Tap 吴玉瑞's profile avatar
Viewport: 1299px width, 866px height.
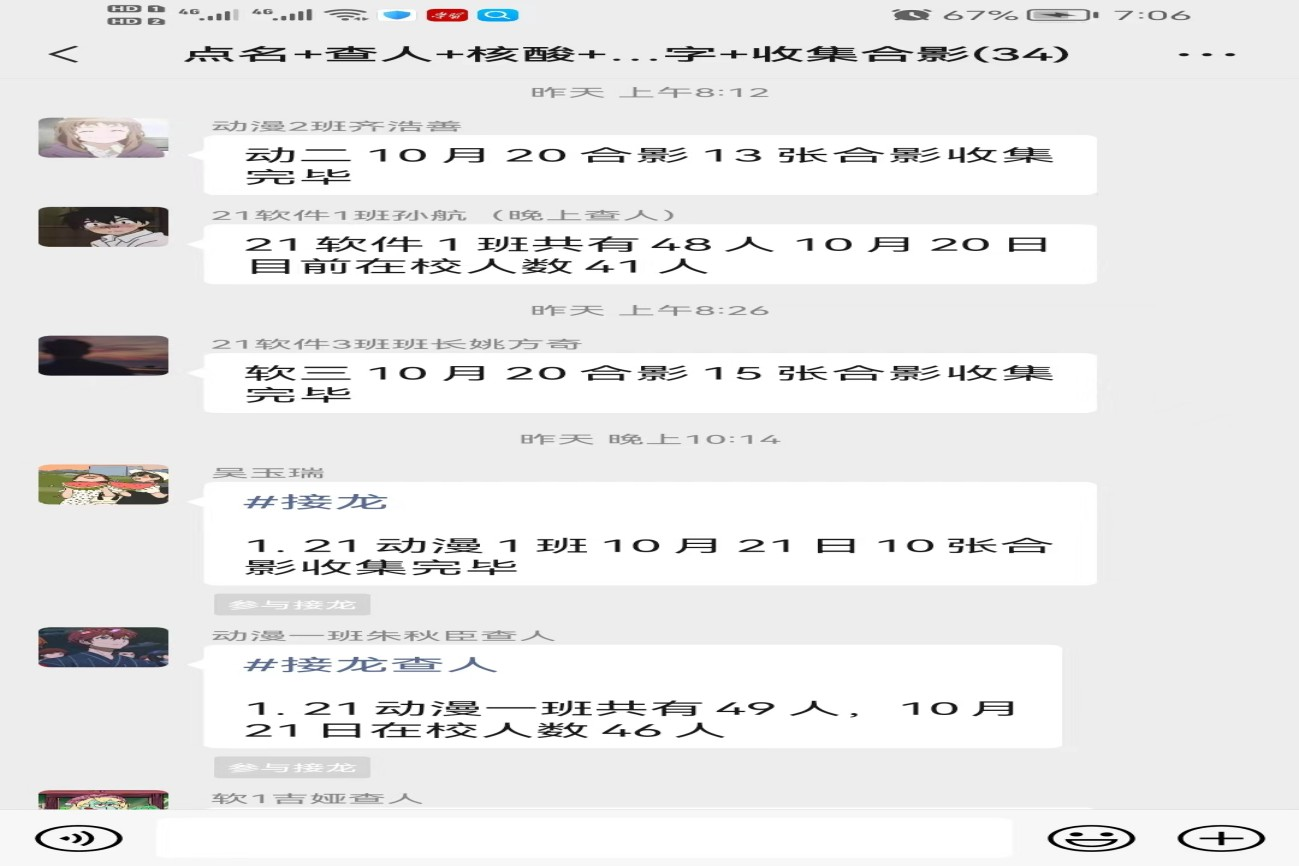(x=103, y=484)
